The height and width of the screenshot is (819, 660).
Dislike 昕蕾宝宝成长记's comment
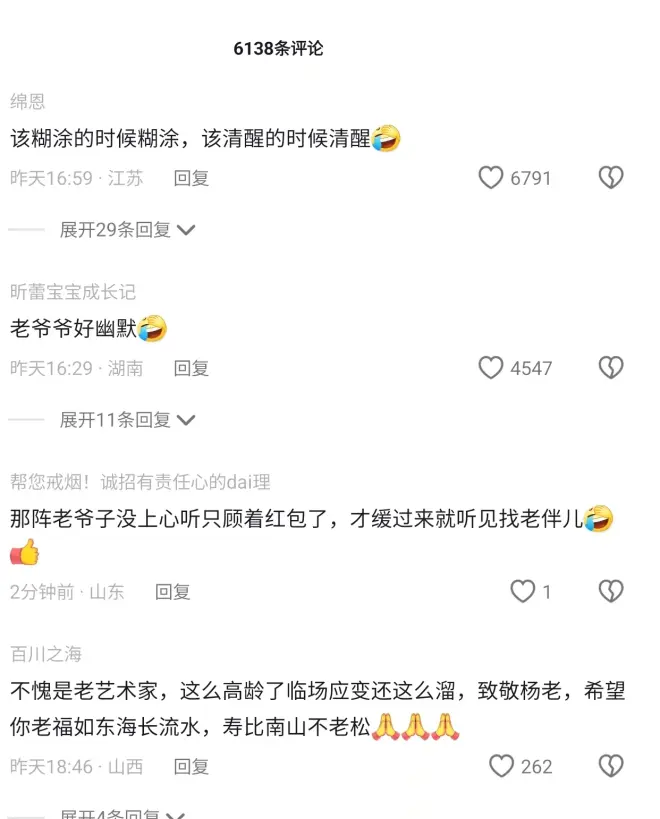(x=611, y=368)
